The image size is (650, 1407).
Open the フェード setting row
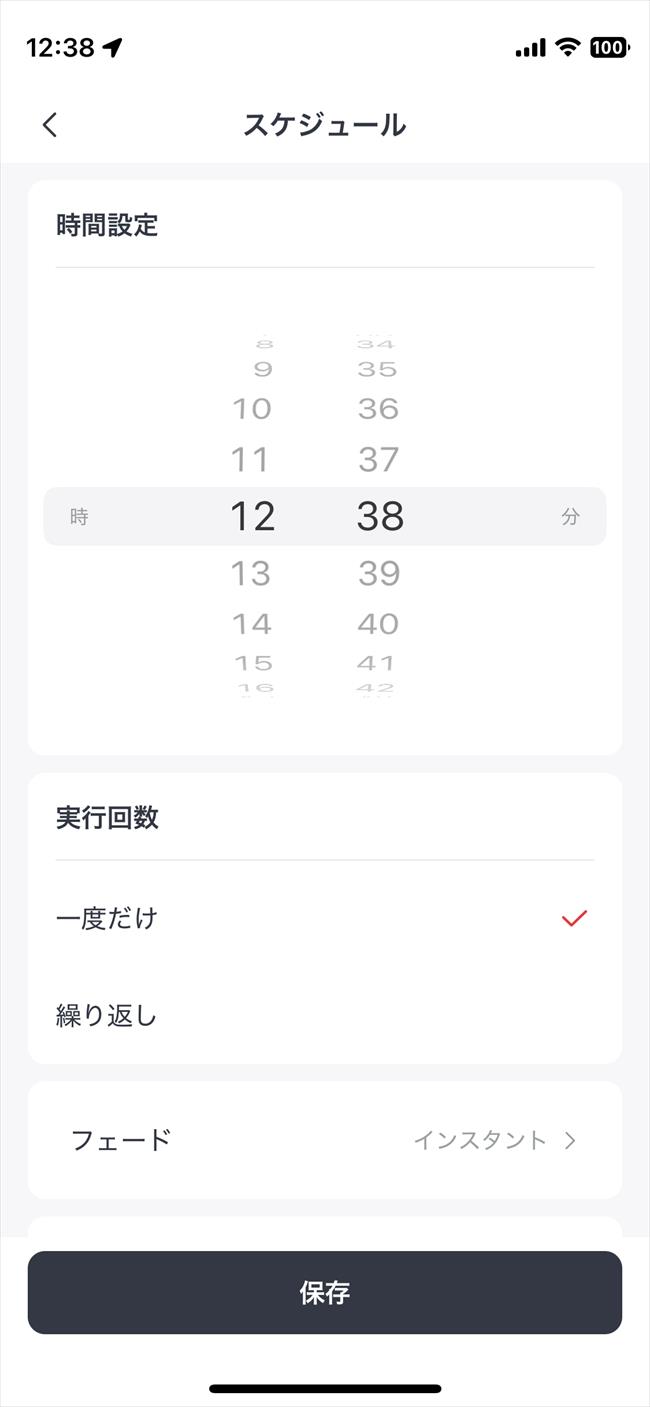(324, 1140)
